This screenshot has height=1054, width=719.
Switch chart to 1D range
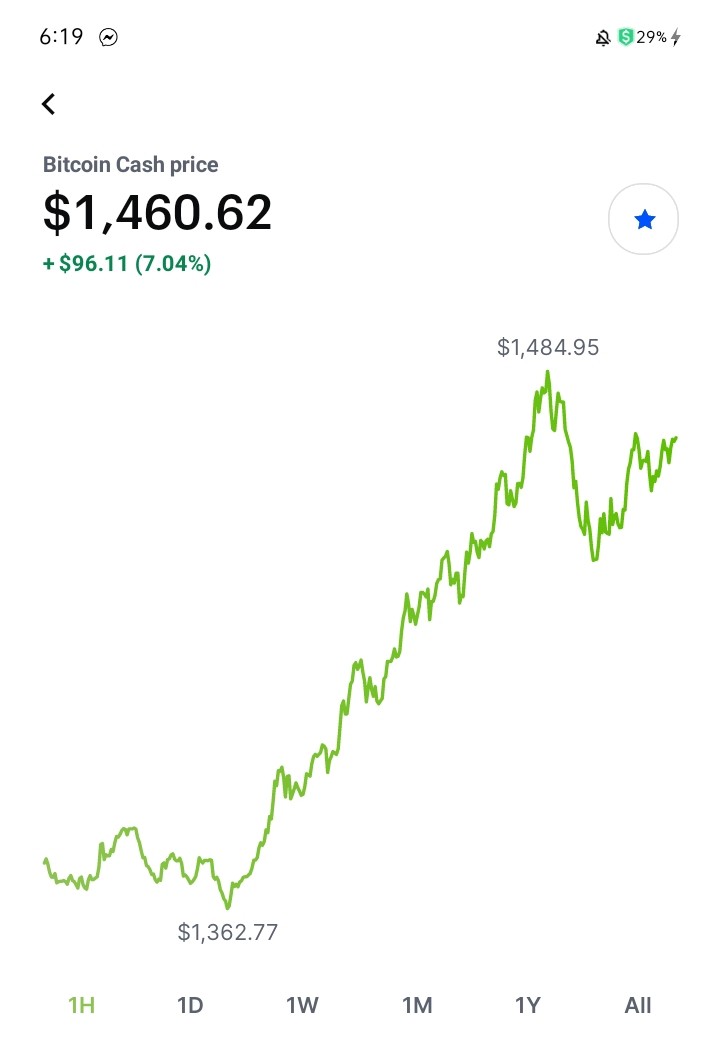[190, 1005]
